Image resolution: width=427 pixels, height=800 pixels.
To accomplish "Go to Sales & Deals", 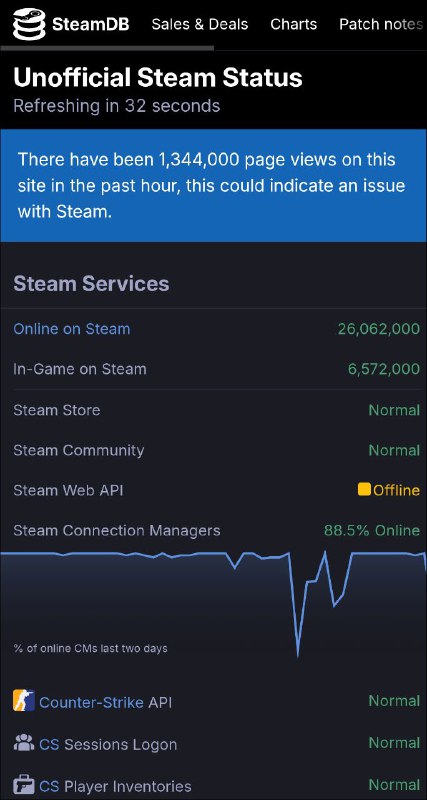I will (199, 24).
